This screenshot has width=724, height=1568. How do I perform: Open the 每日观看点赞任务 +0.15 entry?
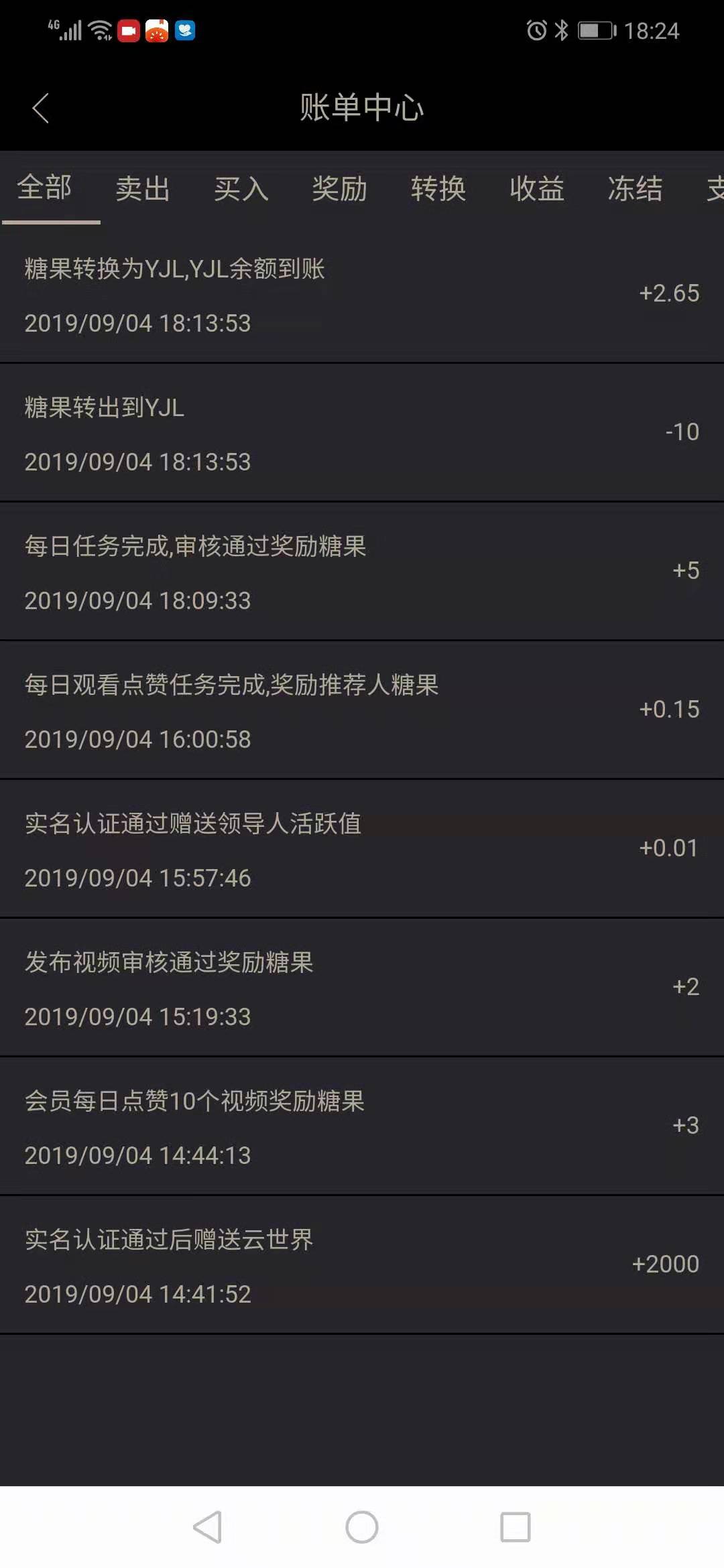point(362,711)
